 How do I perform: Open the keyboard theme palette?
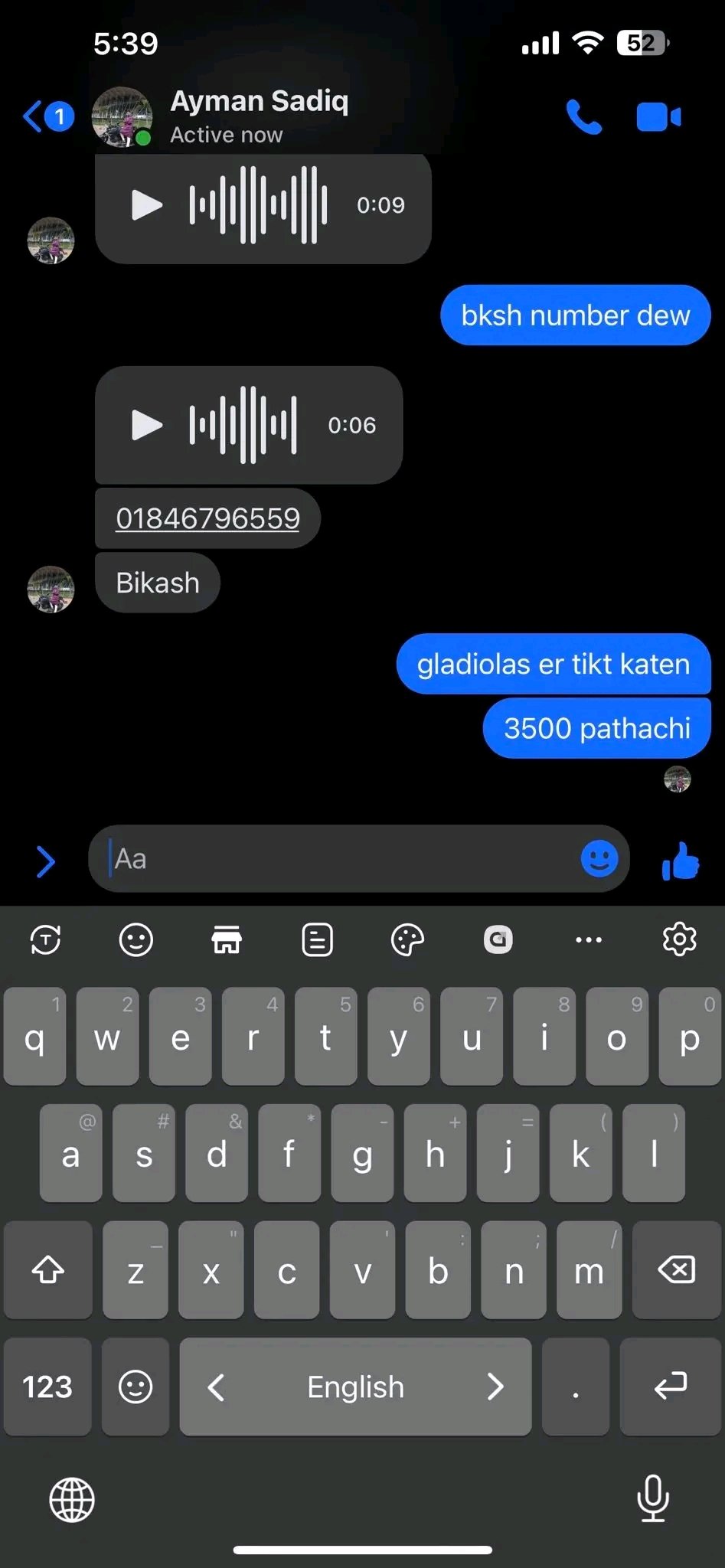pos(407,939)
